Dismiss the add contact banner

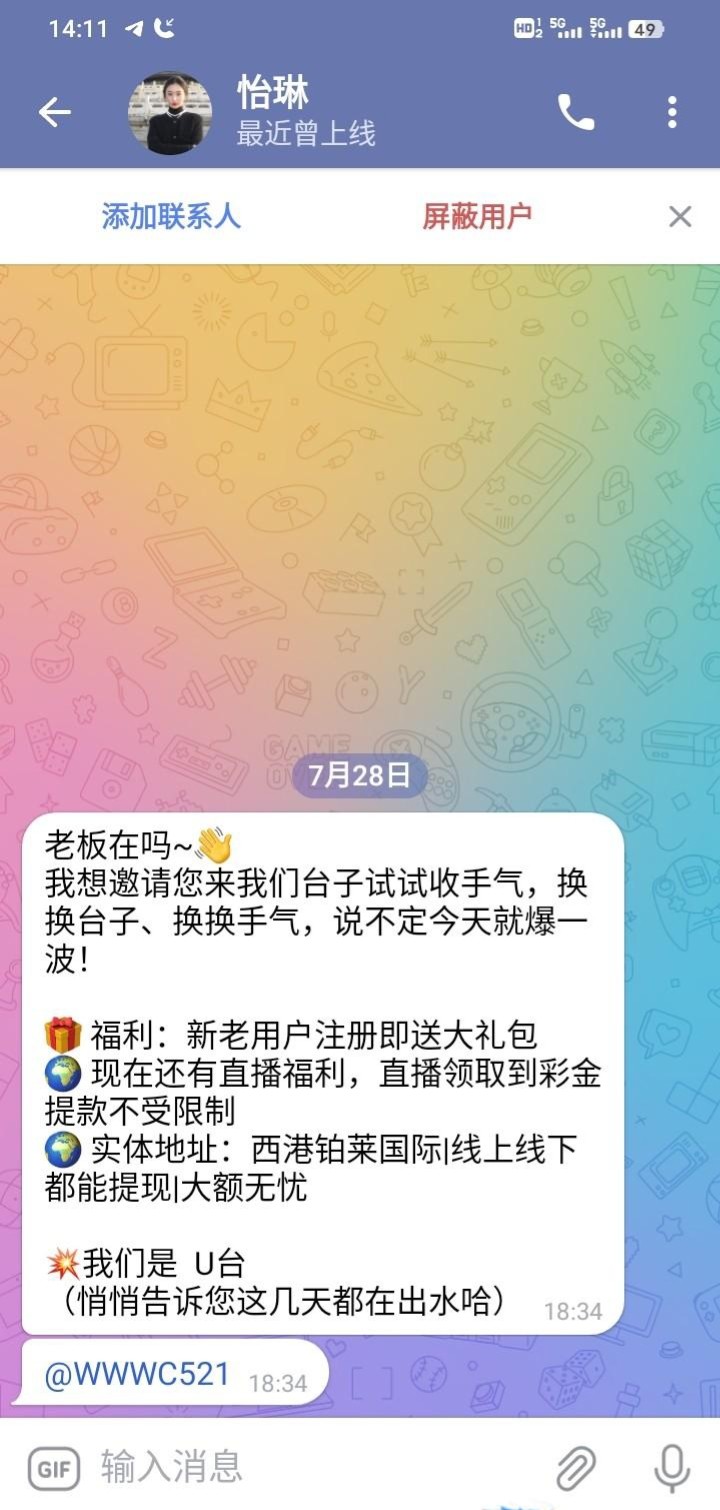[680, 216]
